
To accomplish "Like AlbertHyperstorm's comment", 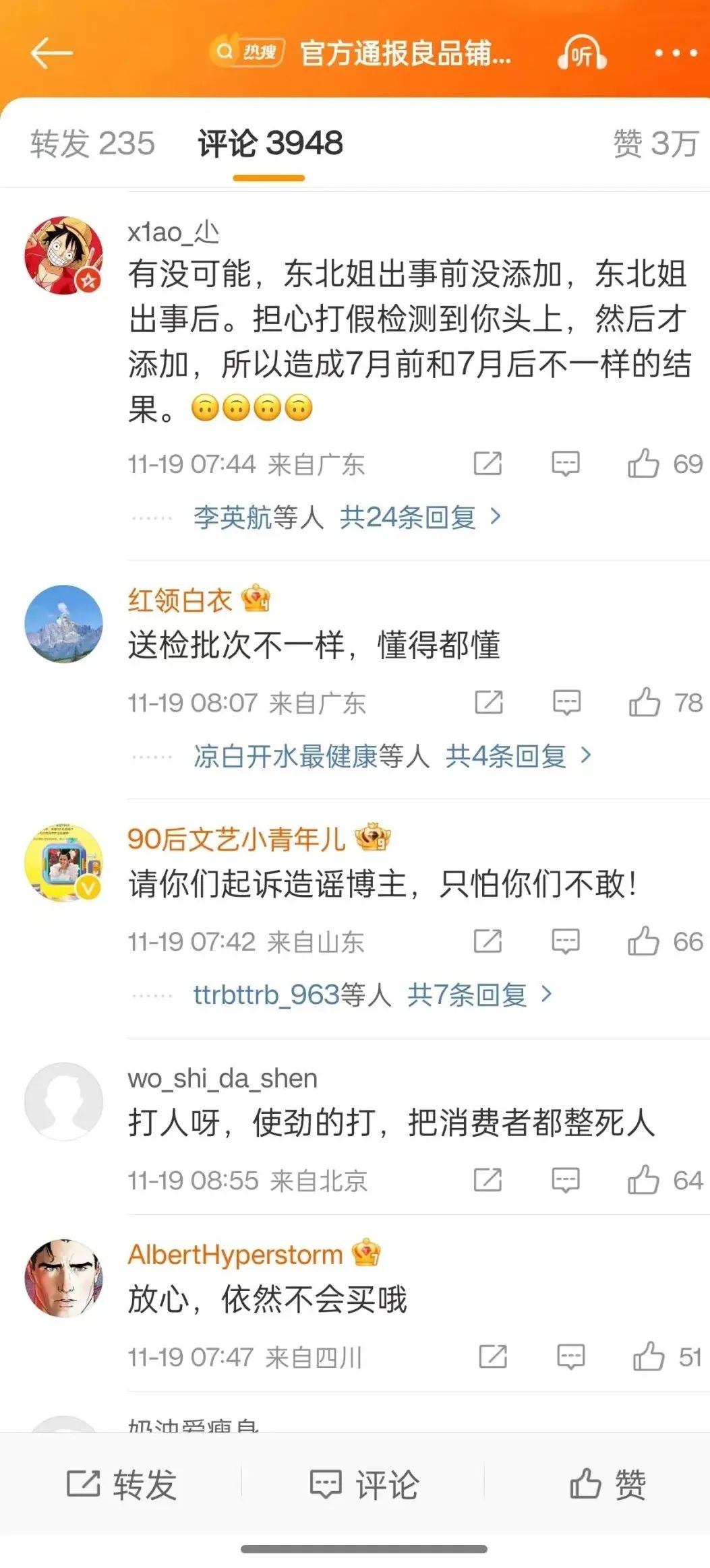I will pos(649,1357).
